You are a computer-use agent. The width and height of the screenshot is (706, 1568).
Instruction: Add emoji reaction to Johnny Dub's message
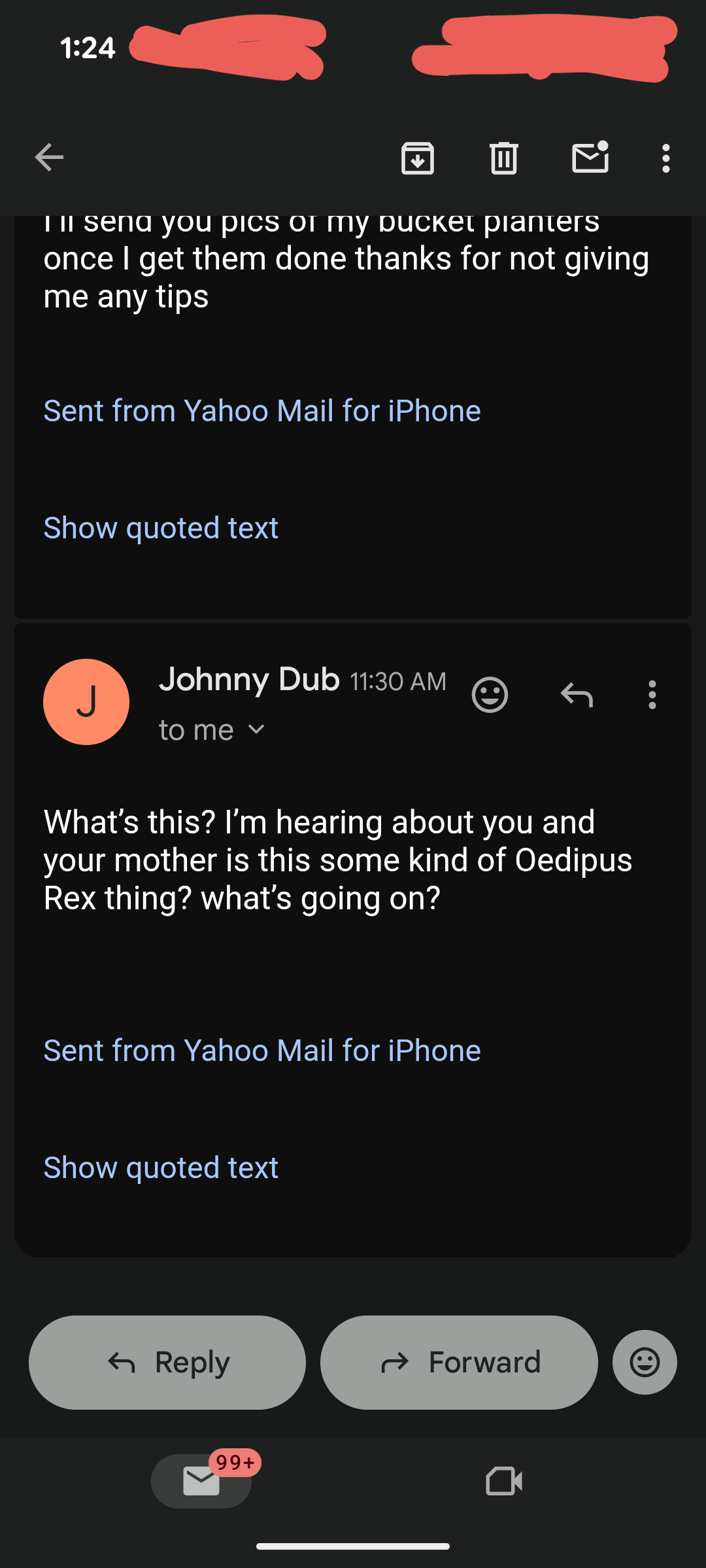tap(490, 695)
